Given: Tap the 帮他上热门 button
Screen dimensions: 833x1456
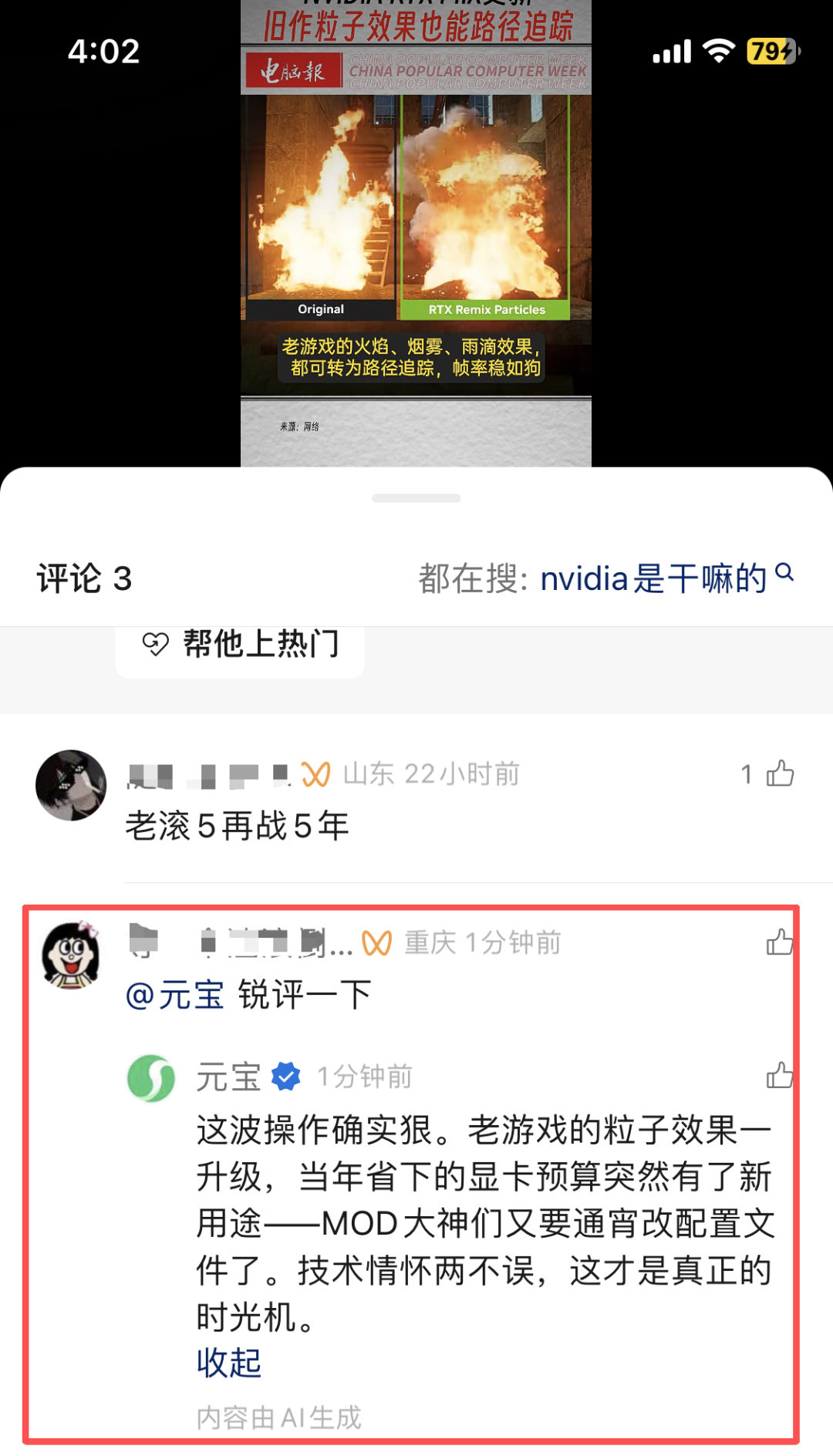Looking at the screenshot, I should pos(240,645).
